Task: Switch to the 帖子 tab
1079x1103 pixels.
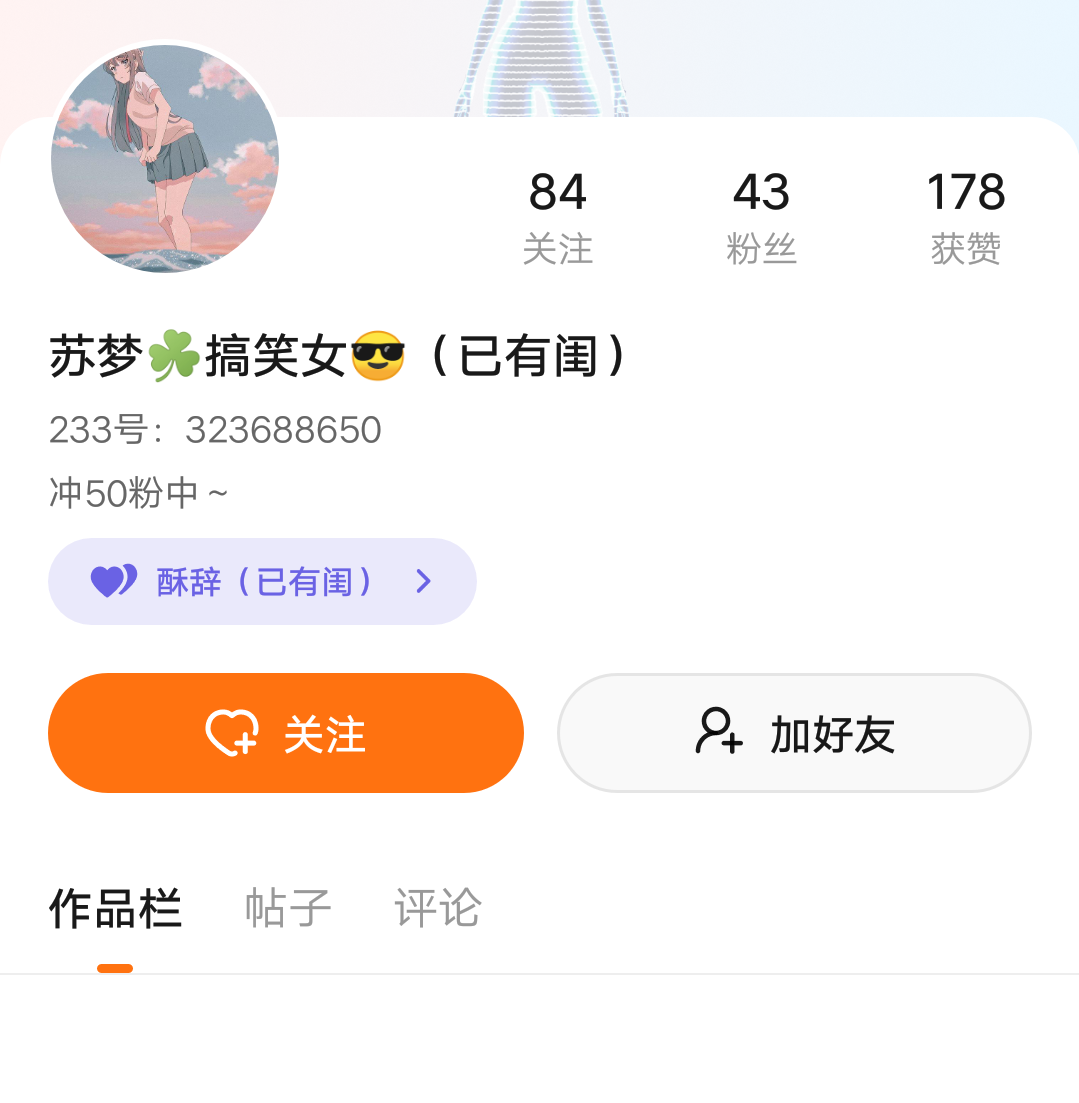Action: point(288,909)
